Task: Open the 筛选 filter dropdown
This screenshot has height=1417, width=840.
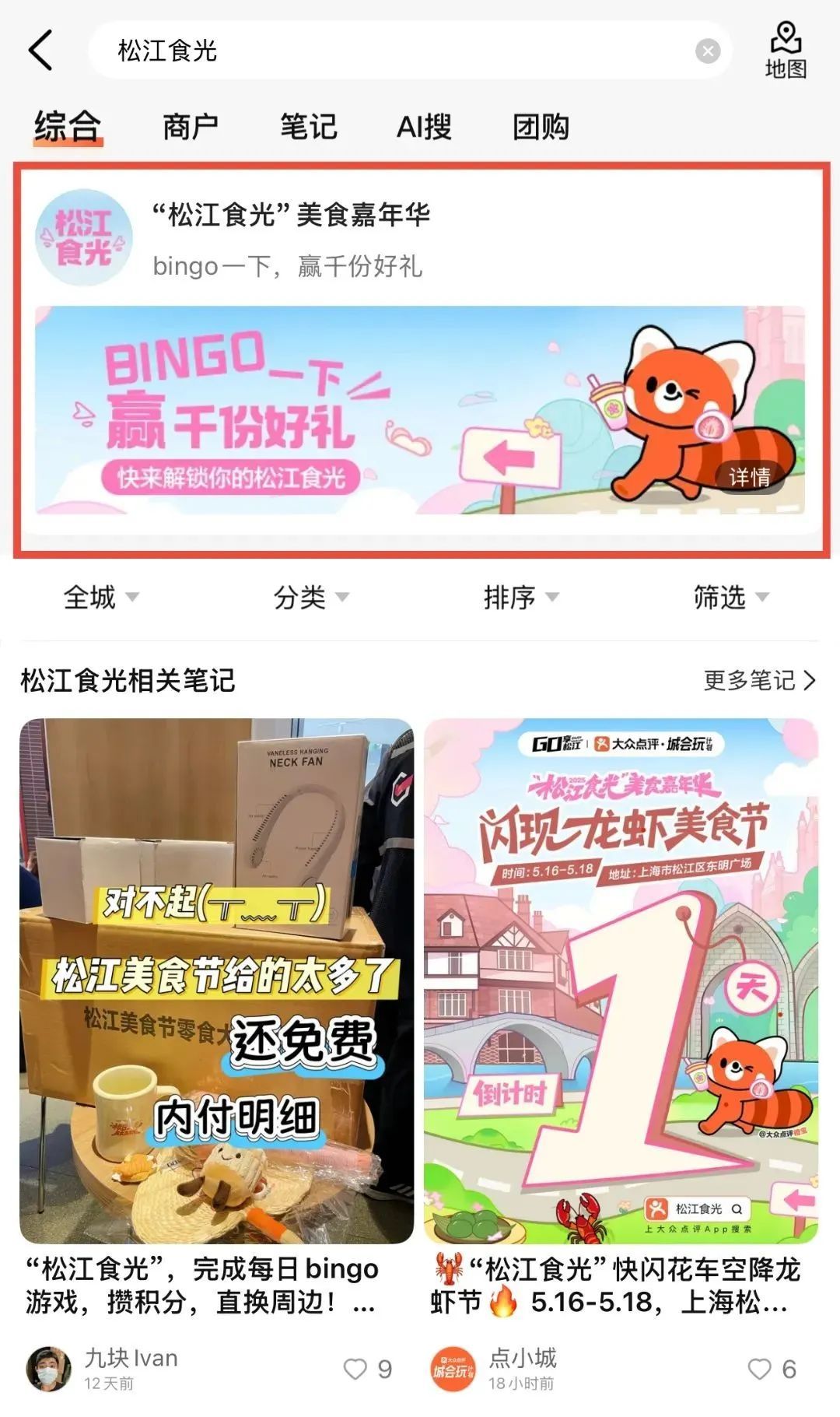Action: tap(731, 598)
